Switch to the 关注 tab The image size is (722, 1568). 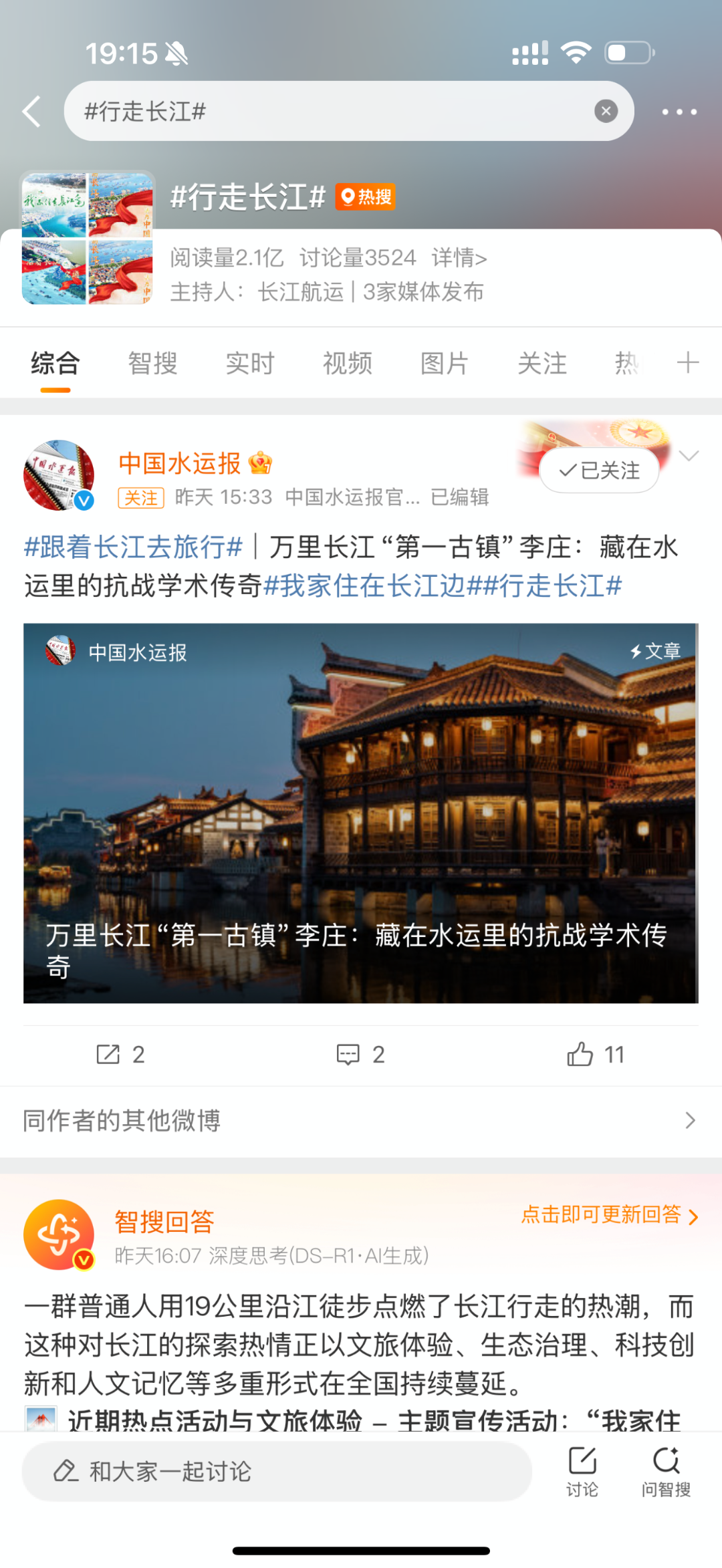pyautogui.click(x=542, y=364)
